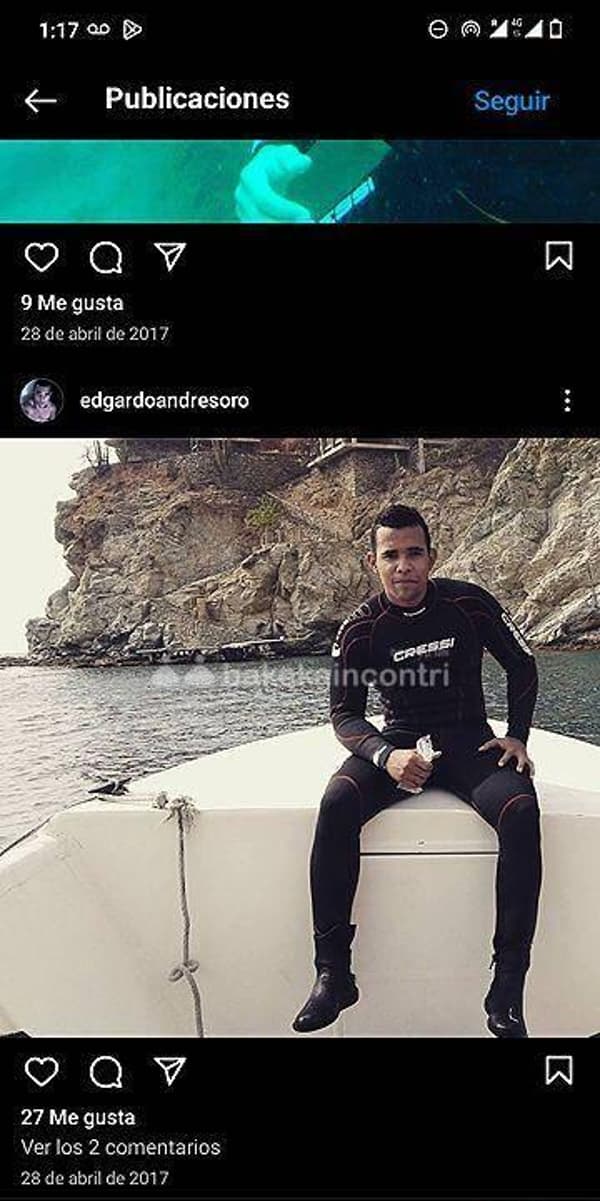Comment on the post with 27 Me gusta

coord(106,1072)
